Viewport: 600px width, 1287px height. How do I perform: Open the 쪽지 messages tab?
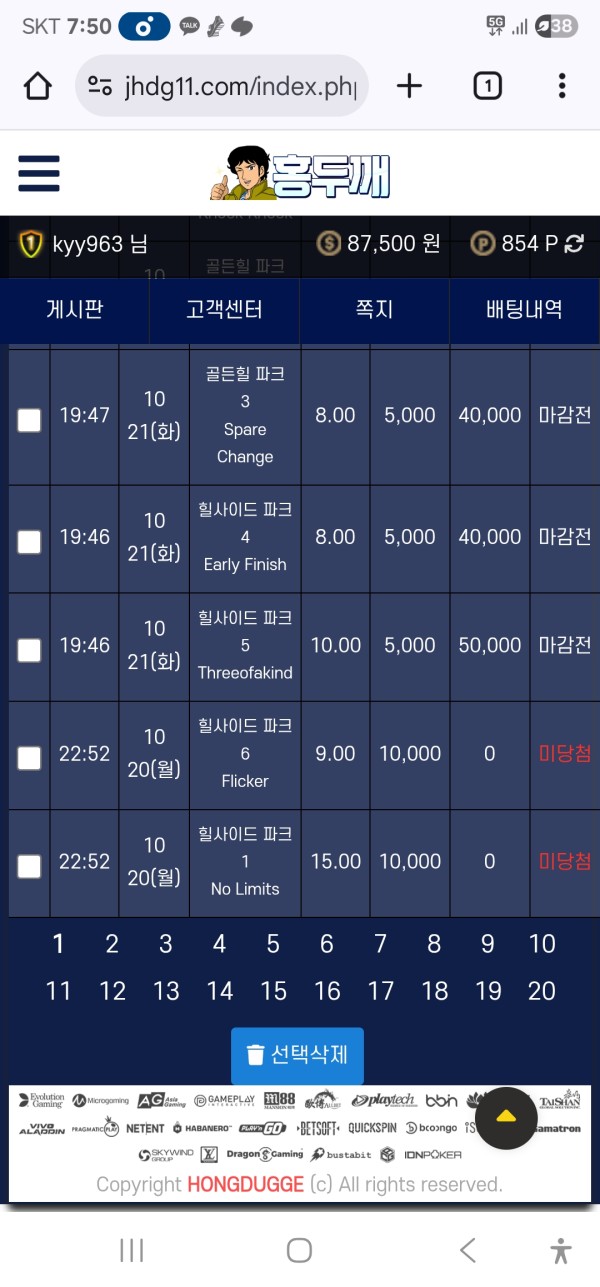point(374,310)
